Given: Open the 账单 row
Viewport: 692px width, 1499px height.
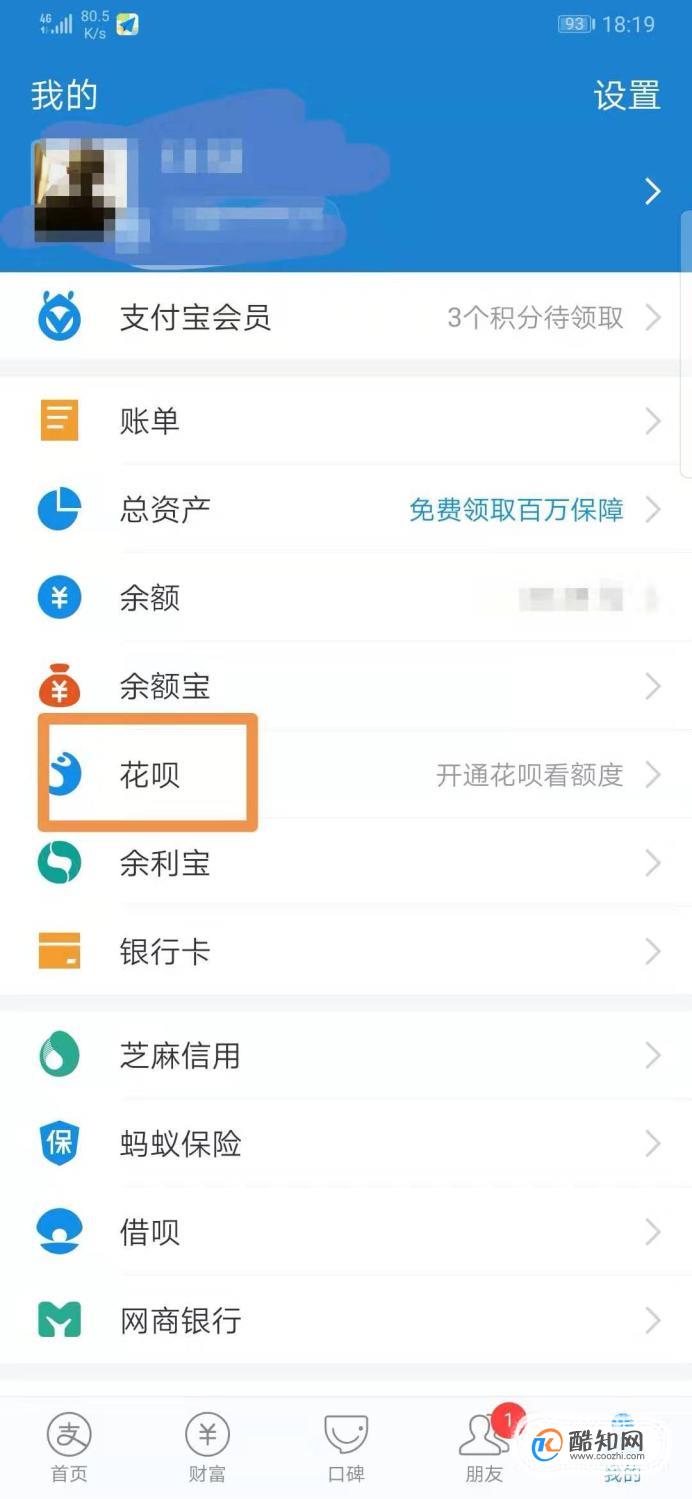Looking at the screenshot, I should click(345, 421).
